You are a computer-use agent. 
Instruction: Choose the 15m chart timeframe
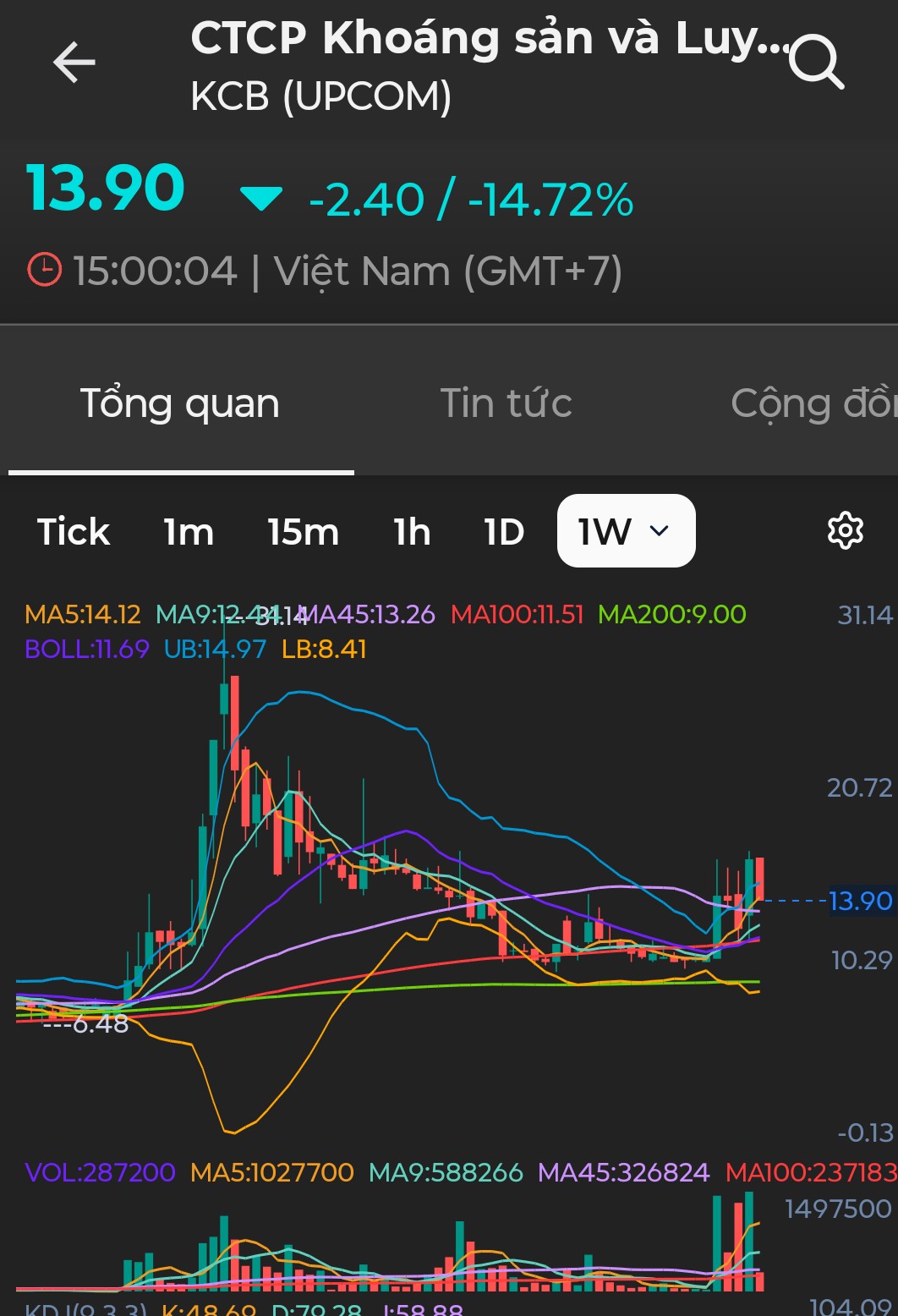coord(303,532)
